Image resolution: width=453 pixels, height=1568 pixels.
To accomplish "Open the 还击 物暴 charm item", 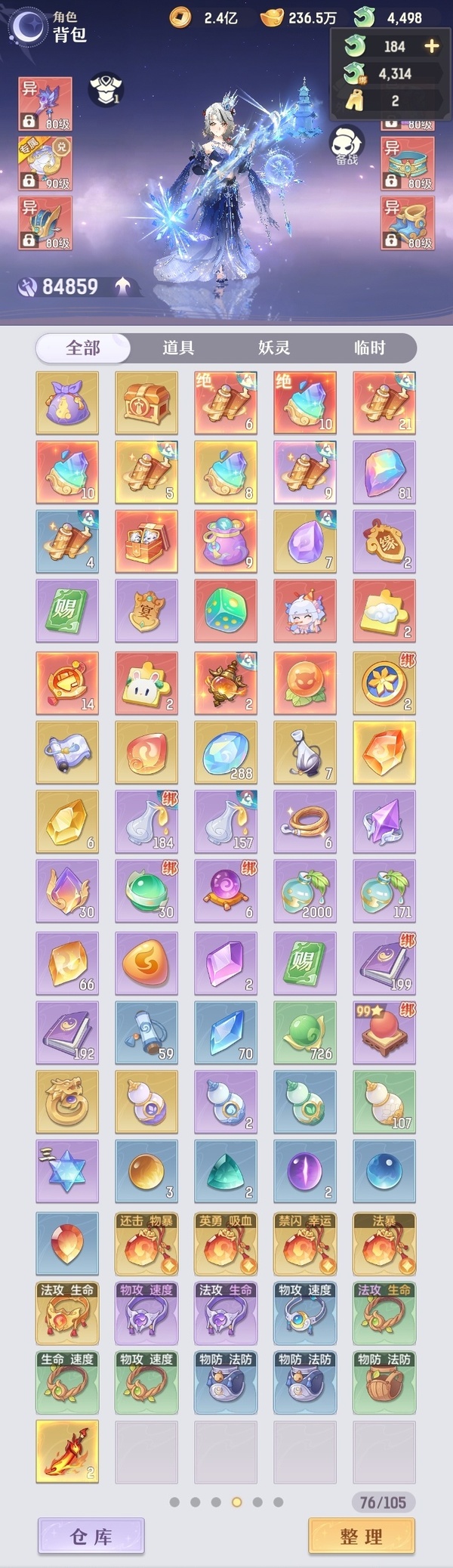I will pos(146,1244).
